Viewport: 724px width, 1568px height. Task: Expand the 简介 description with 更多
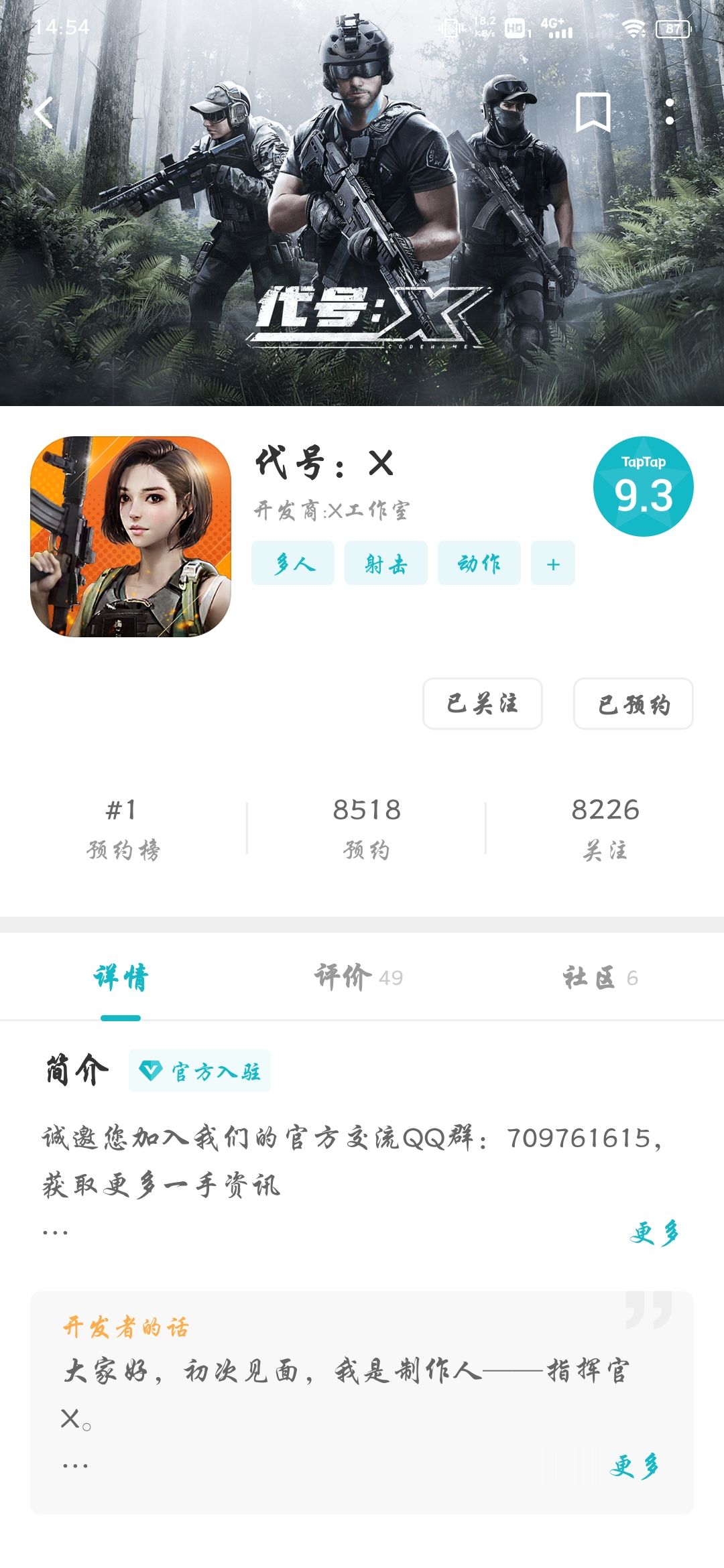coord(654,1232)
